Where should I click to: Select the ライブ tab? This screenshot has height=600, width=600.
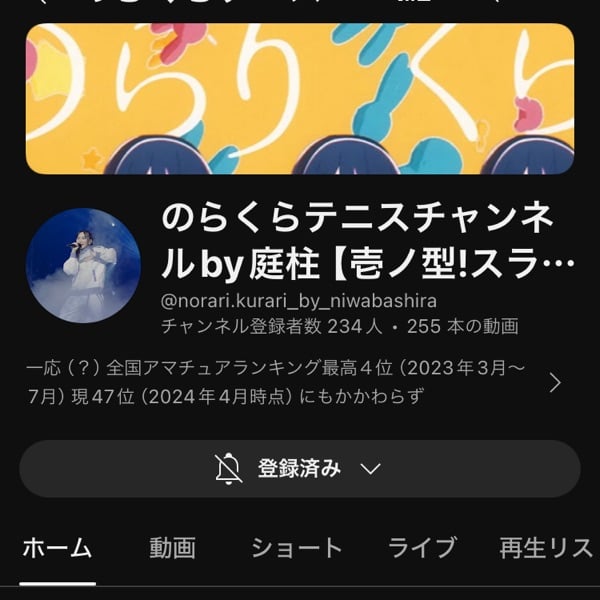point(422,548)
